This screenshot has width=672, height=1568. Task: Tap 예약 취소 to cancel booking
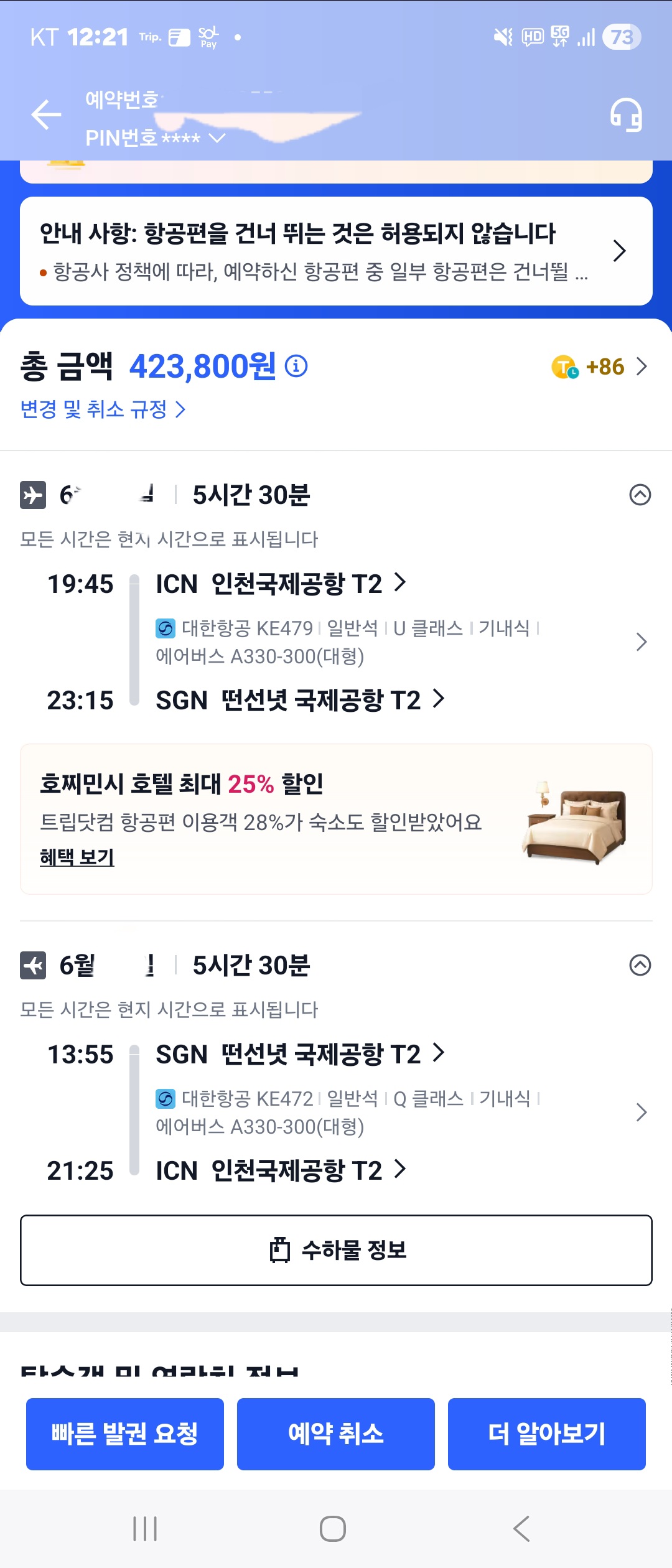tap(335, 1434)
